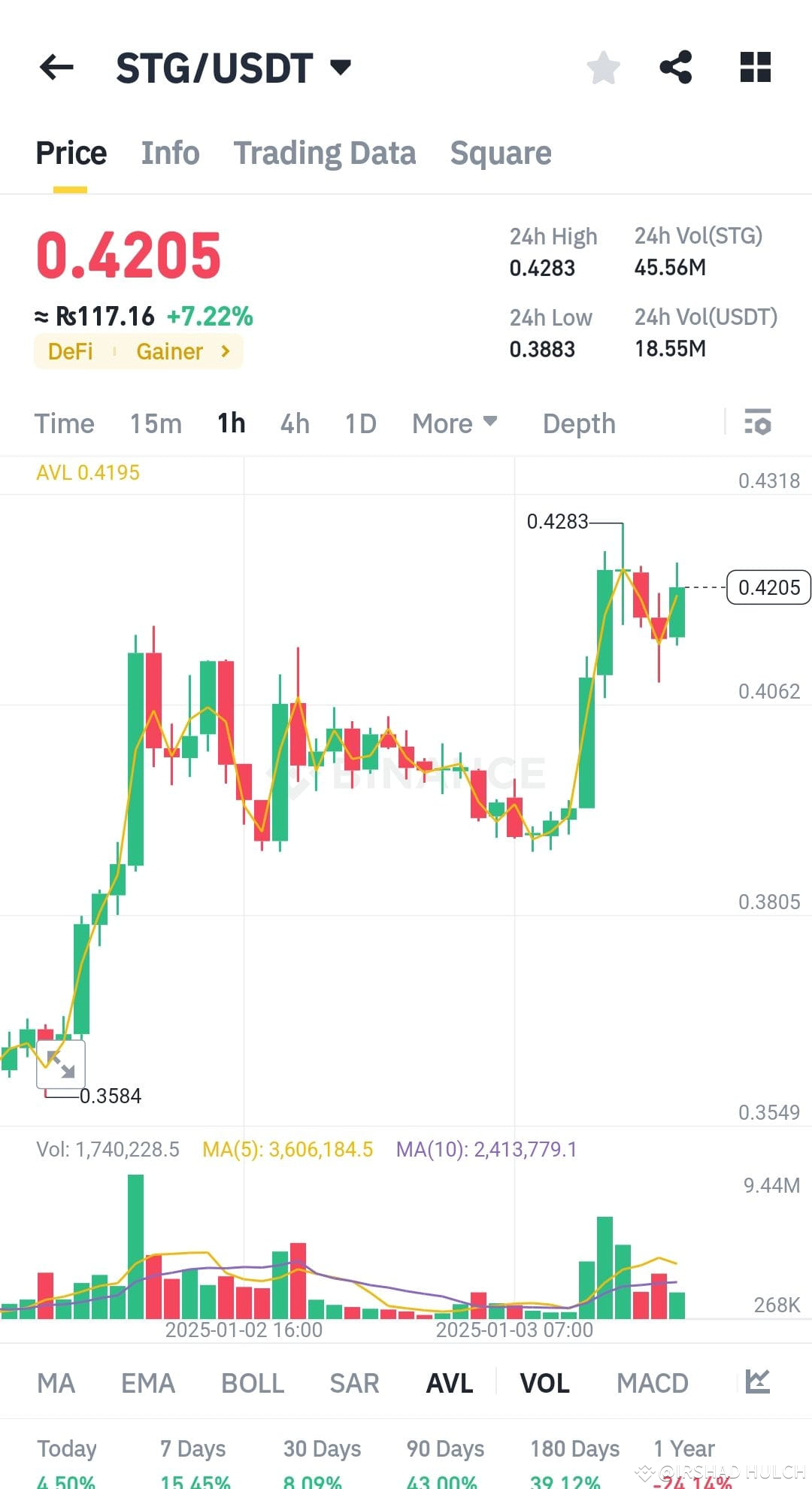
Task: Open indicator settings via the list-gear icon
Action: pos(759,423)
